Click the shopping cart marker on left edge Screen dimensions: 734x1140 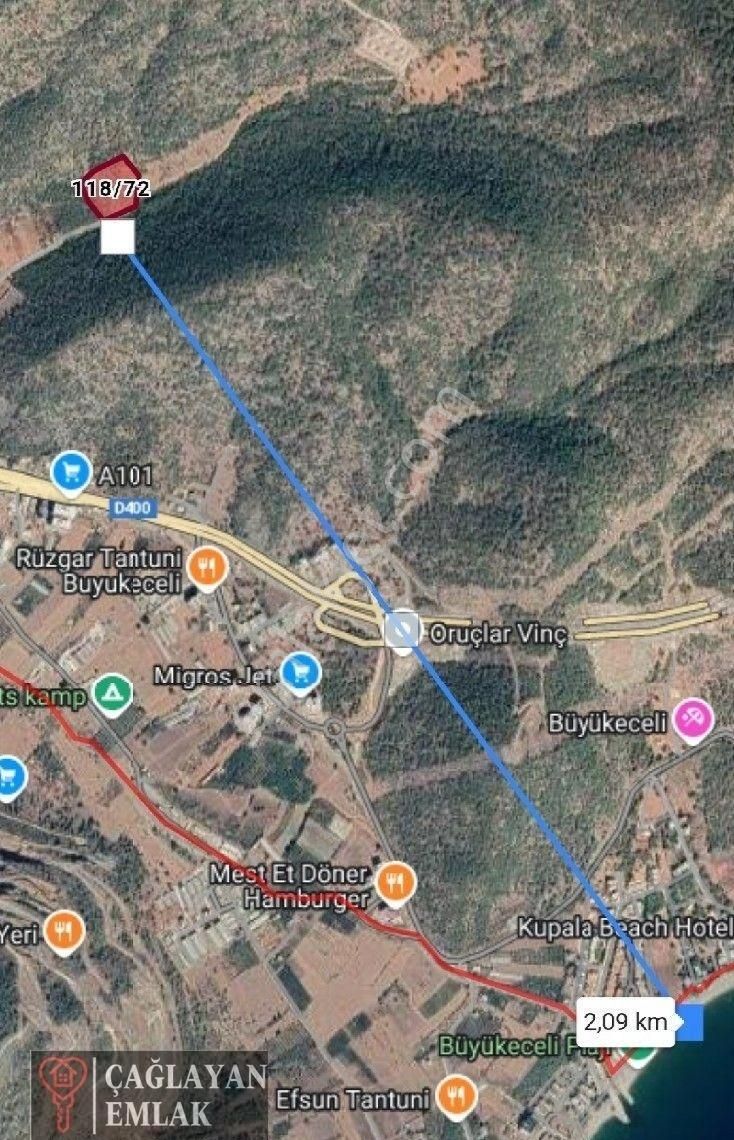coord(8,775)
